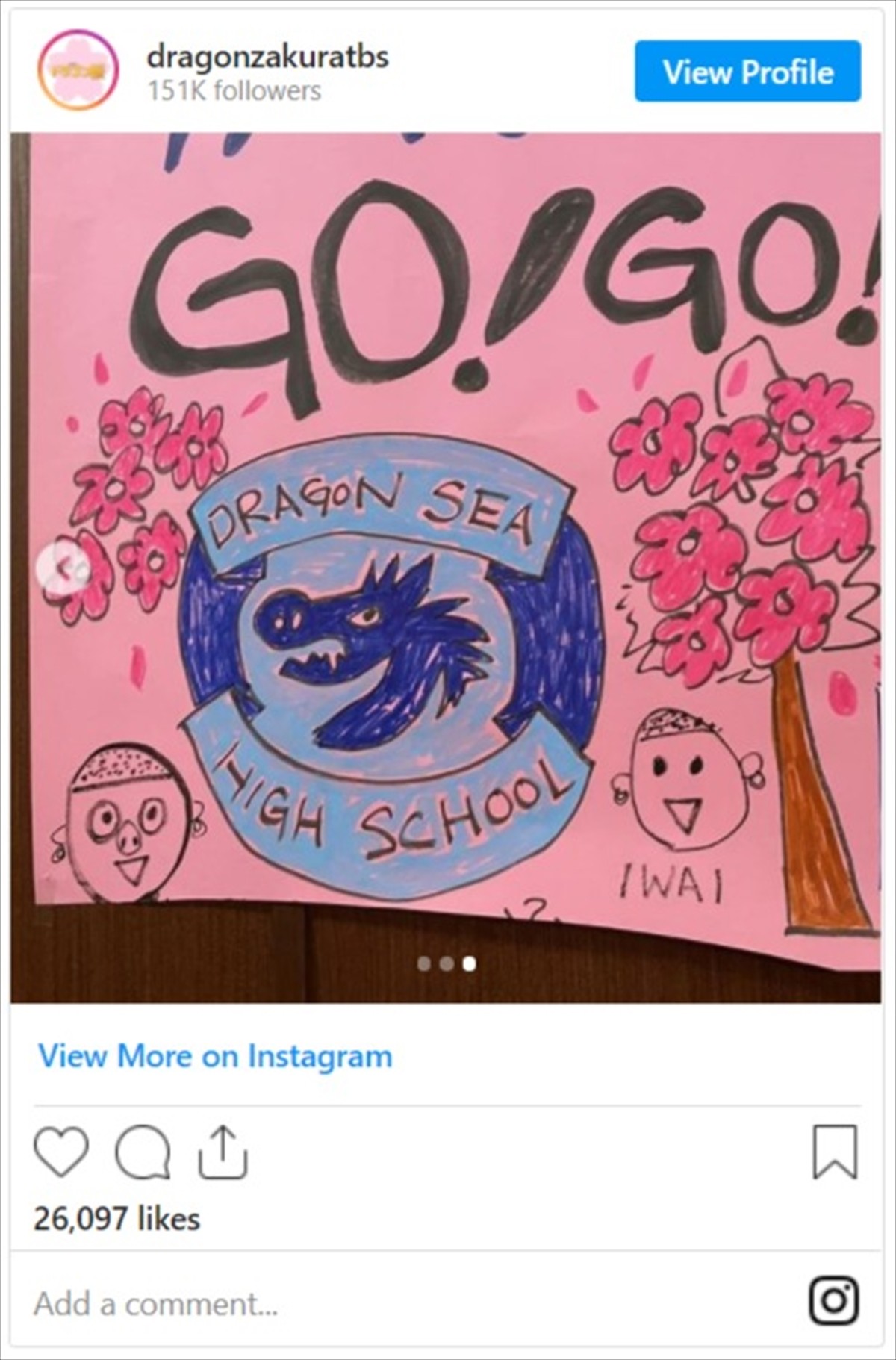
Task: Open the dragonzakuratbs username link
Action: click(x=268, y=57)
